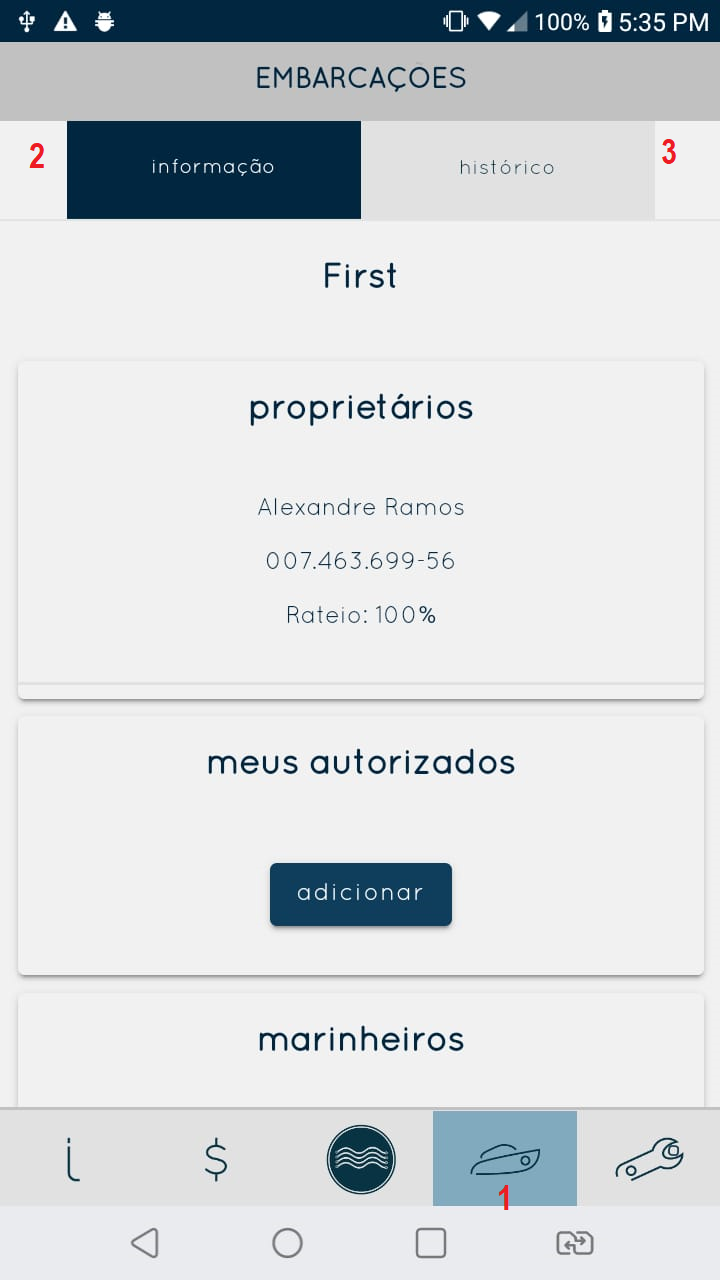Open the wrench maintenance icon
The height and width of the screenshot is (1280, 720).
coord(648,1158)
